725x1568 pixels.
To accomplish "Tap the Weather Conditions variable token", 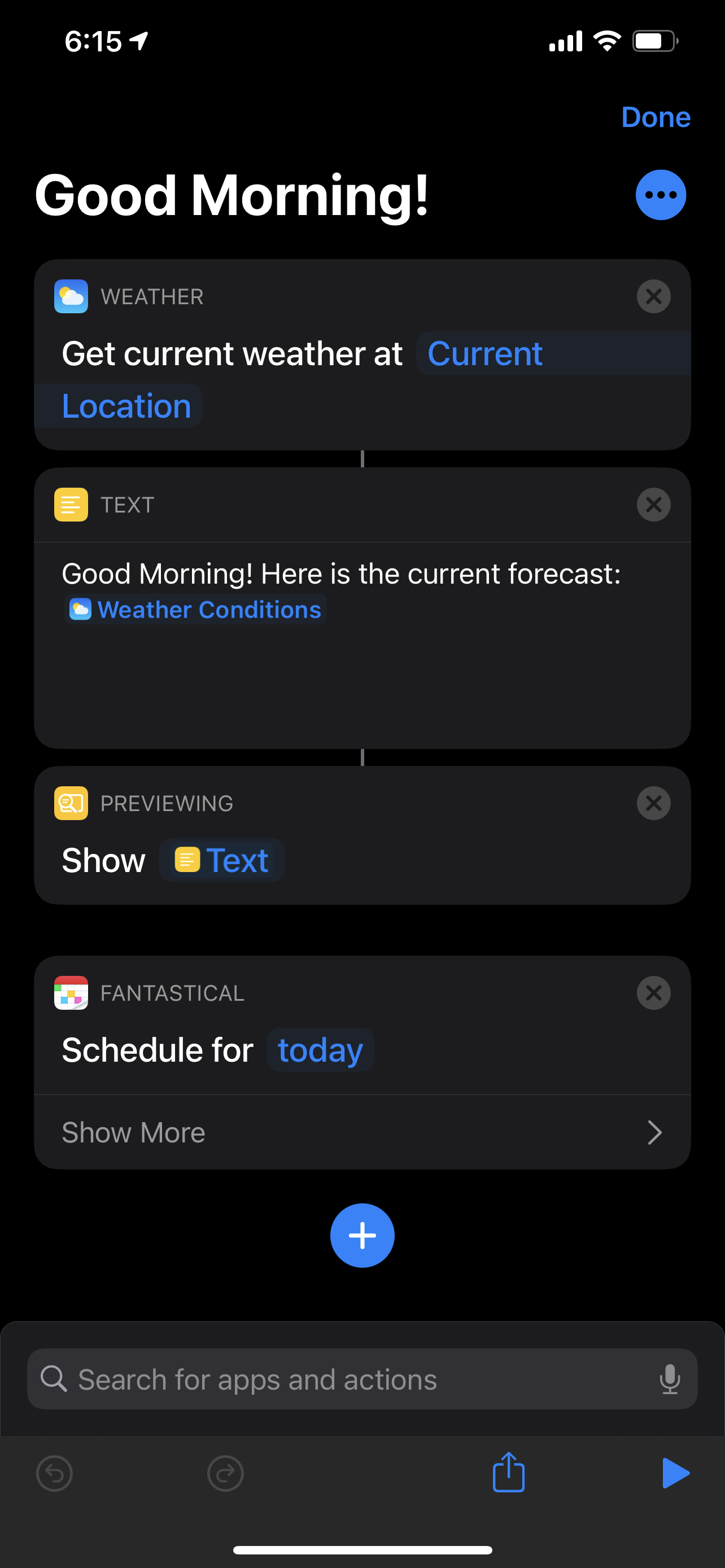I will pos(195,608).
